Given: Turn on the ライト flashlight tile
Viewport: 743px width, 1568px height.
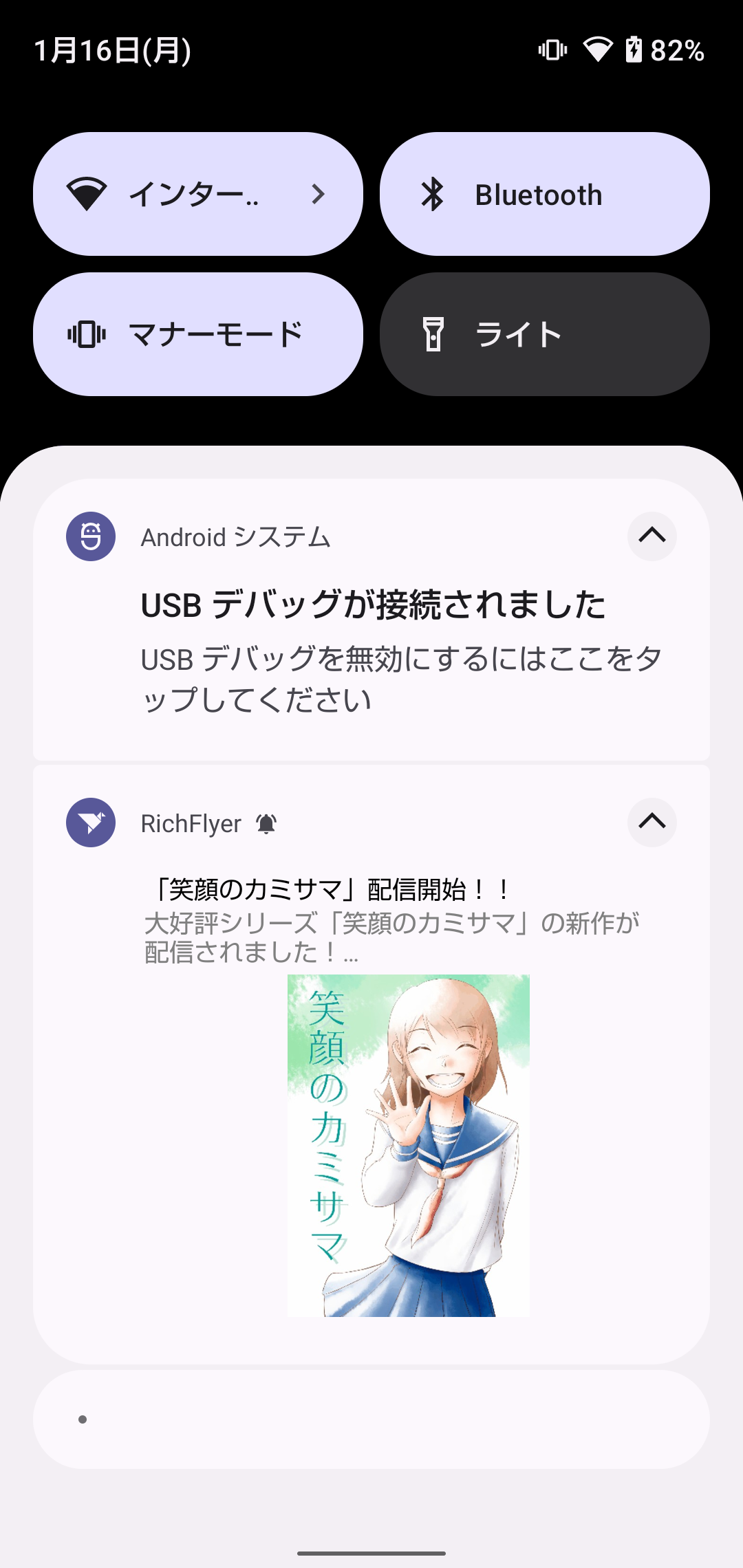Looking at the screenshot, I should pyautogui.click(x=544, y=335).
